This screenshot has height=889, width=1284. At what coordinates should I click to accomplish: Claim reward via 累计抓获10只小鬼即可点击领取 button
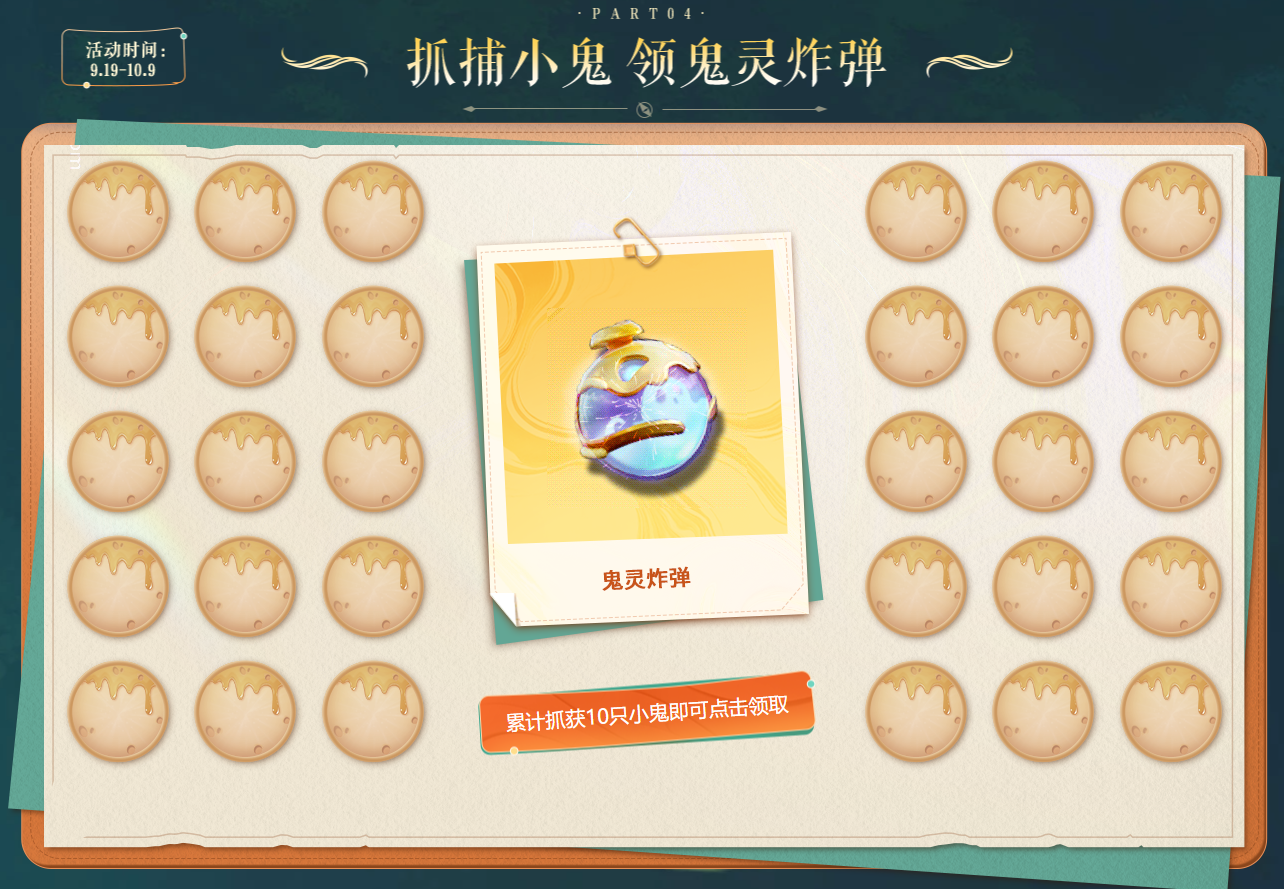647,714
